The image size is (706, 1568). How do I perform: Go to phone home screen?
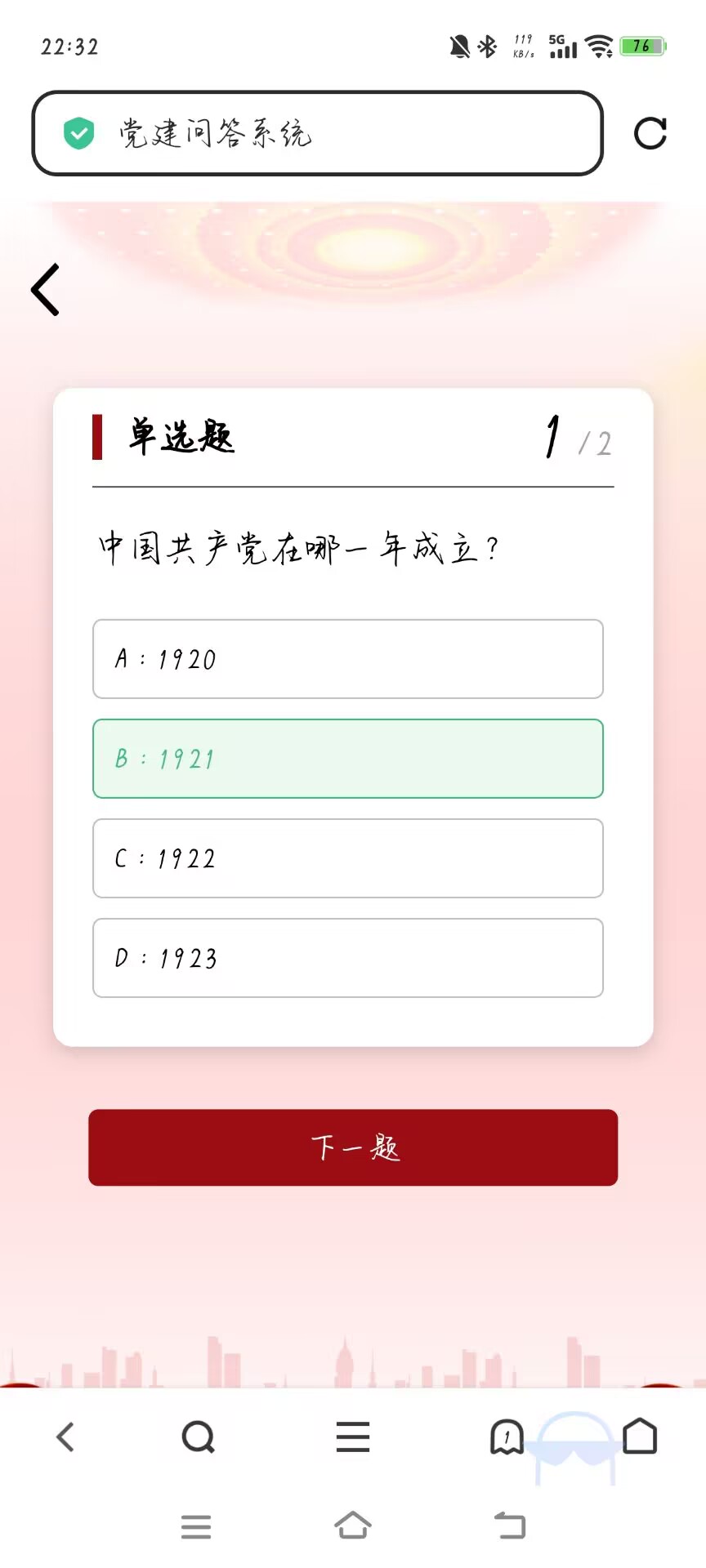pyautogui.click(x=353, y=1526)
